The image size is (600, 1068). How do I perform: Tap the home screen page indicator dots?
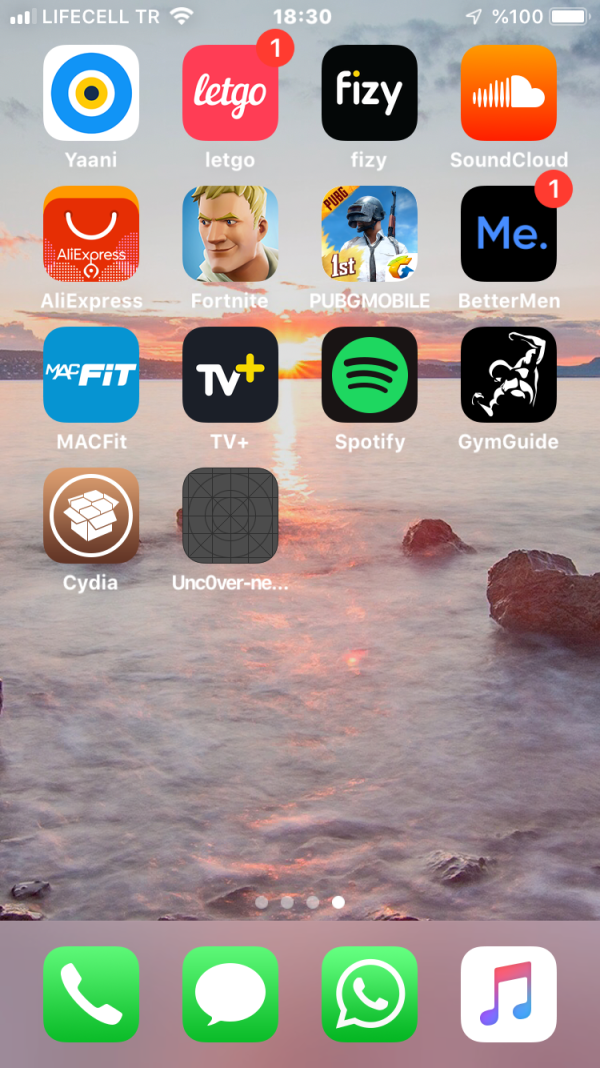coord(300,902)
